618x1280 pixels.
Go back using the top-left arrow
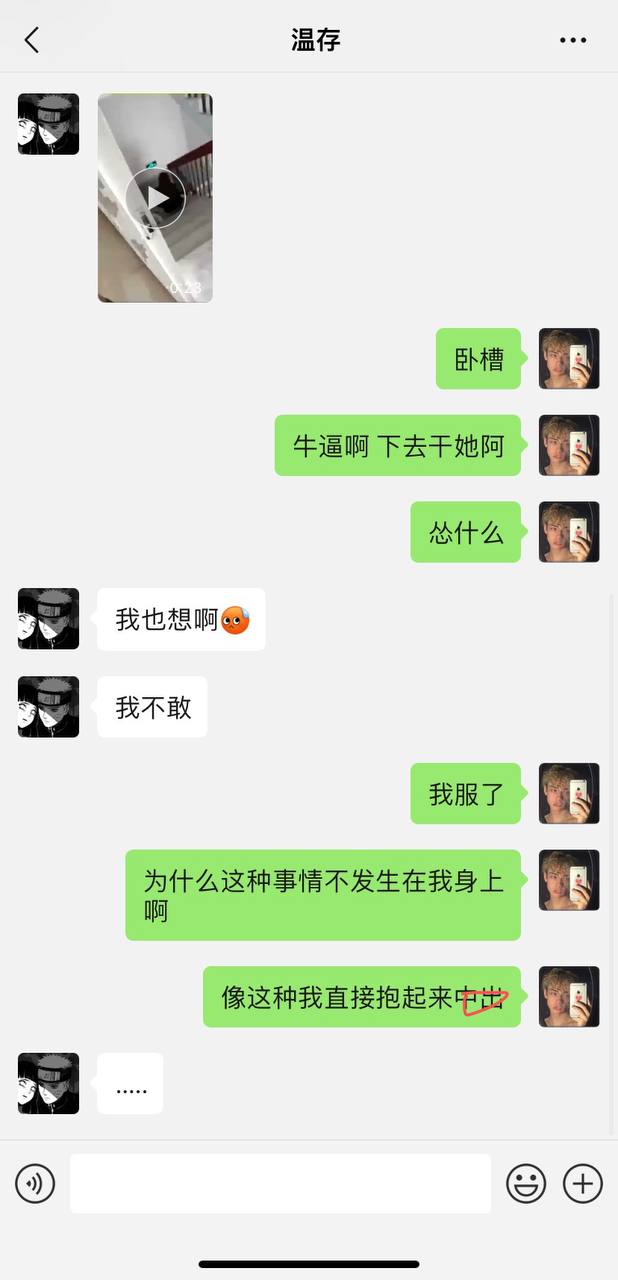(32, 40)
